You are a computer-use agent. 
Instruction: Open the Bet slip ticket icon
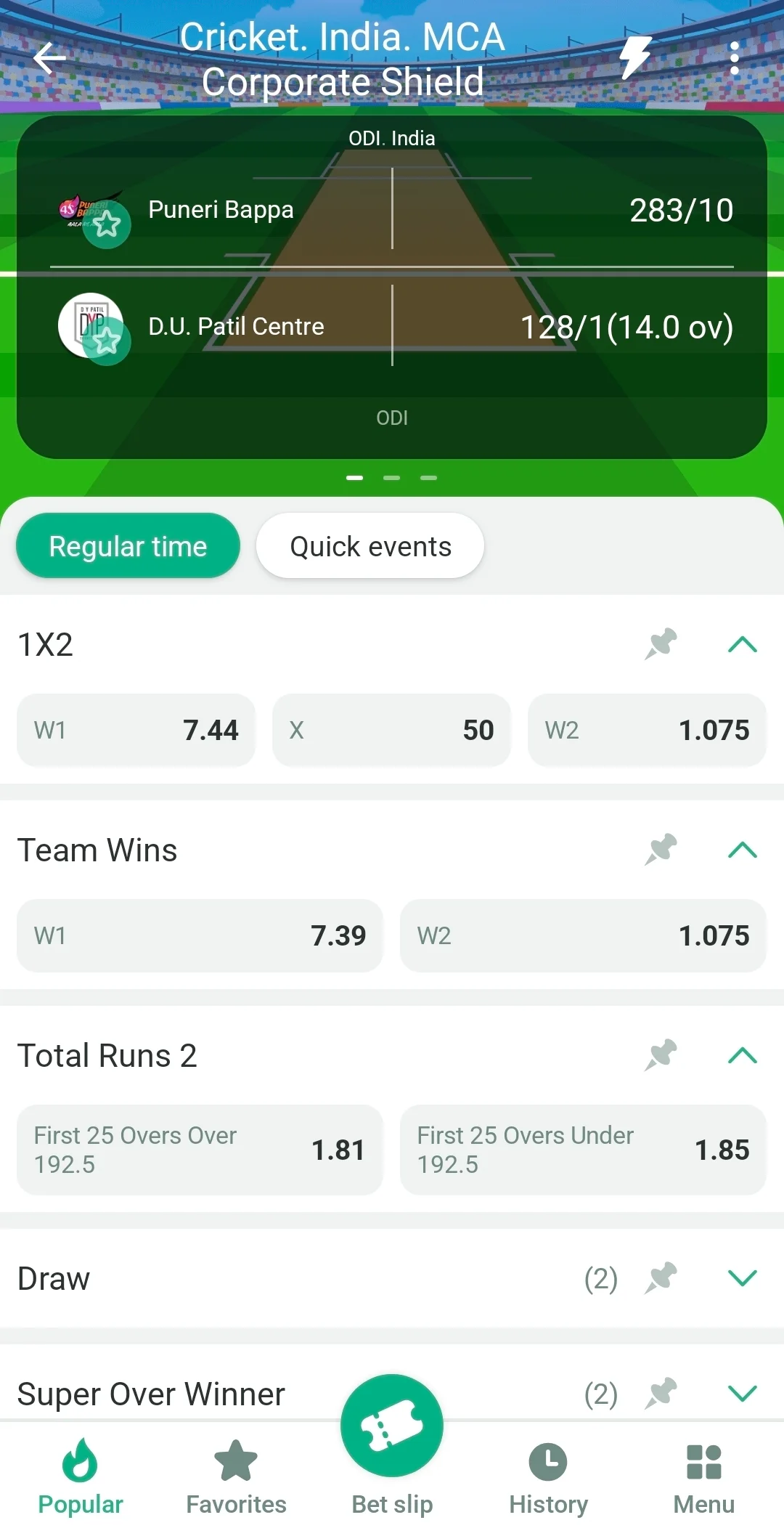point(391,1424)
